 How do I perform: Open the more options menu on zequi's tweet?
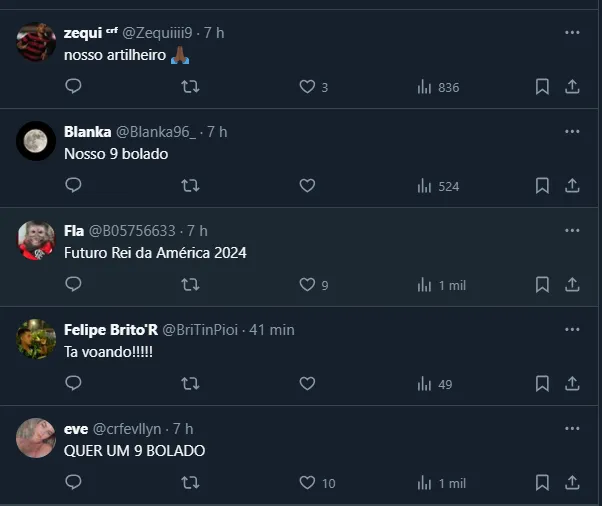click(572, 33)
